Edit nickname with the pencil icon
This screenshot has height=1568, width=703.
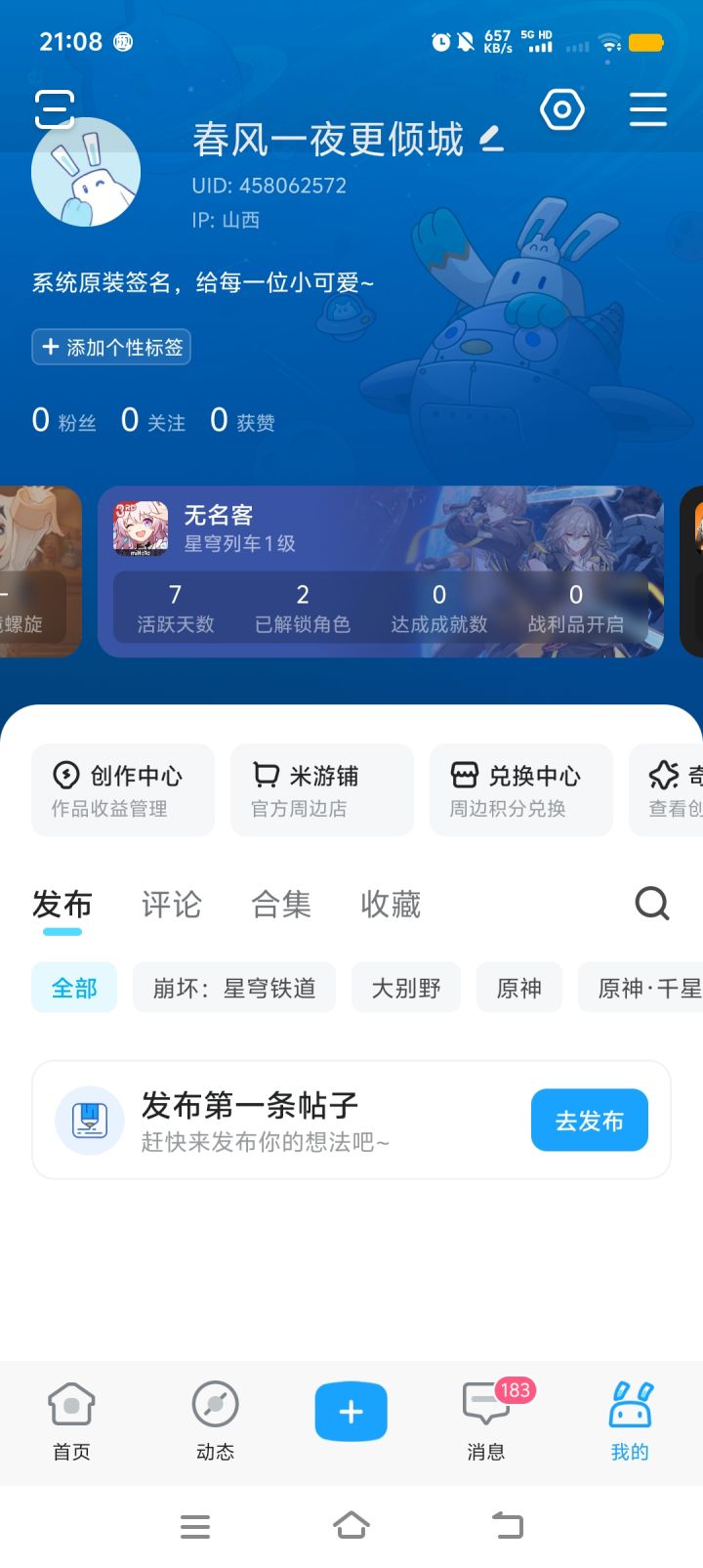click(490, 140)
